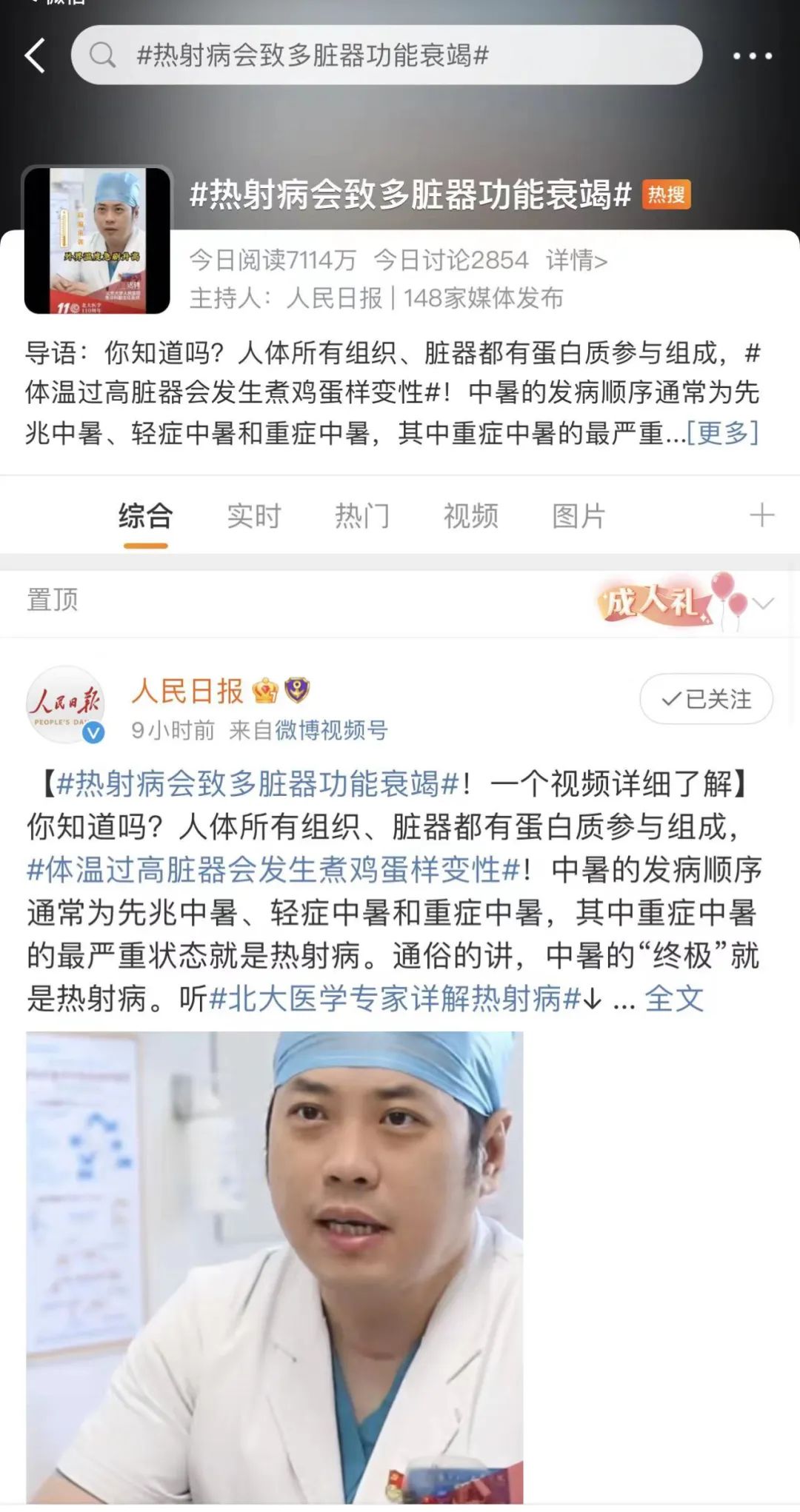
Task: Switch to the 实时 tab
Action: tap(253, 516)
